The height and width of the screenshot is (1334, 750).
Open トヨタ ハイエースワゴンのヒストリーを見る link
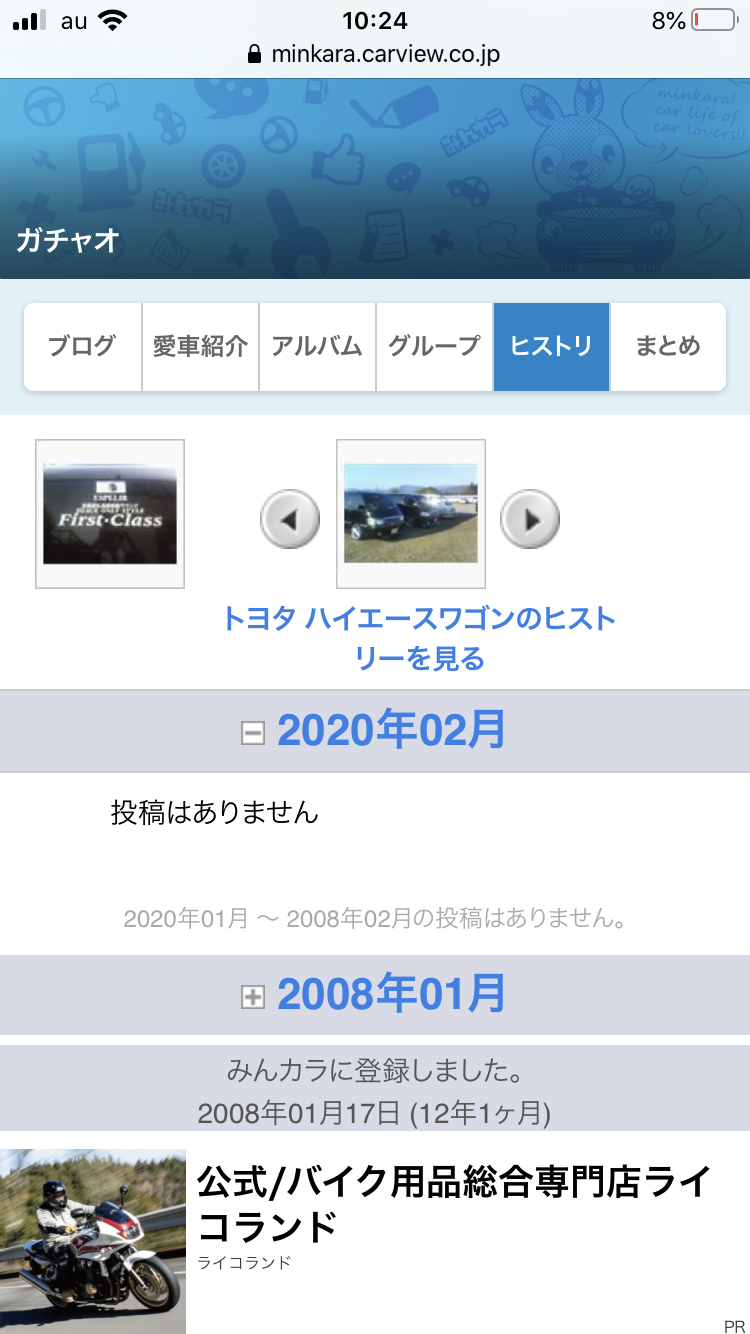(419, 638)
